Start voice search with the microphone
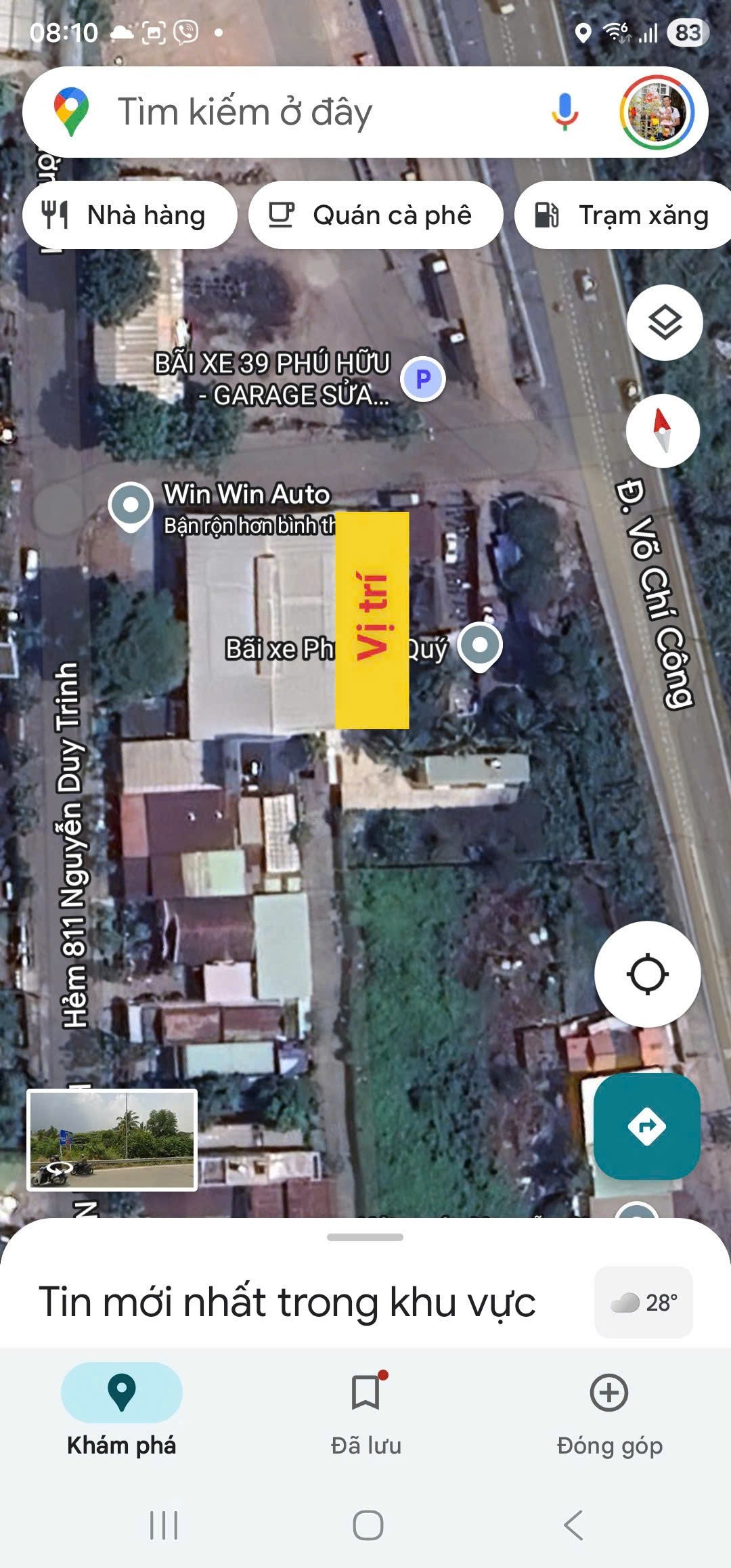This screenshot has width=731, height=1568. click(x=564, y=112)
